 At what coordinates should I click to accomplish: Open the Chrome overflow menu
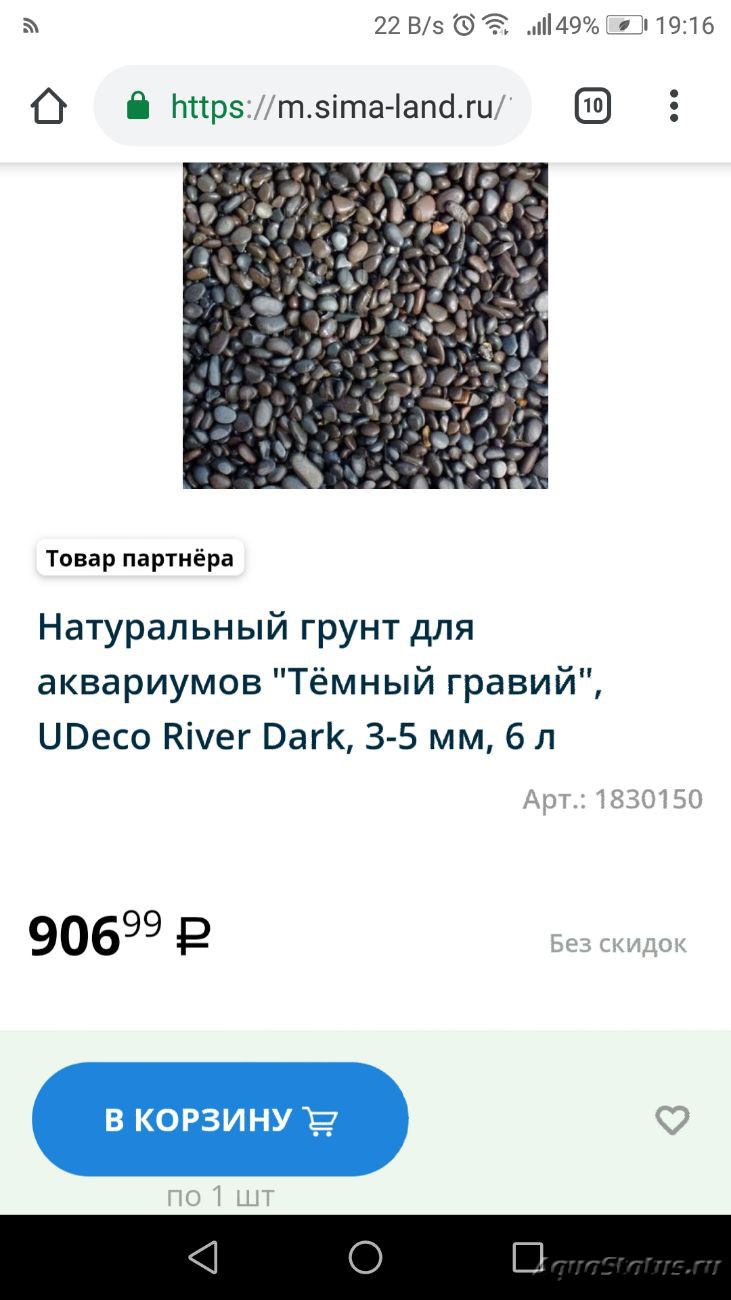(x=674, y=106)
